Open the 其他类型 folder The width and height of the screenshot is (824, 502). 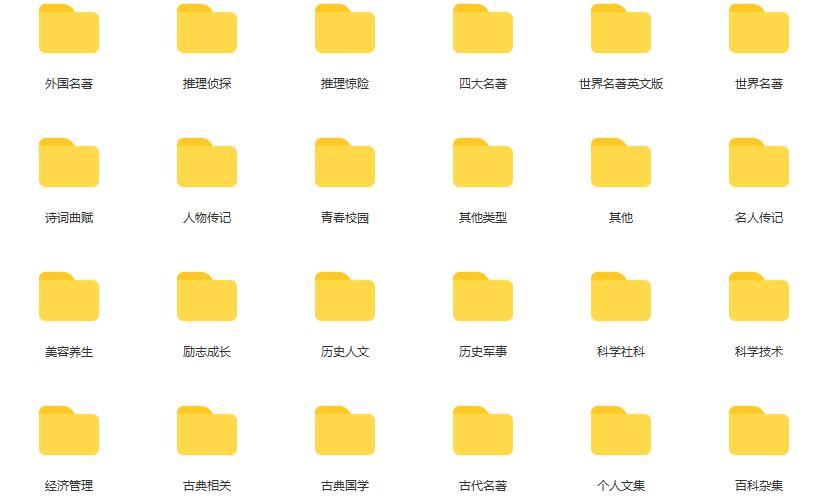coord(483,164)
